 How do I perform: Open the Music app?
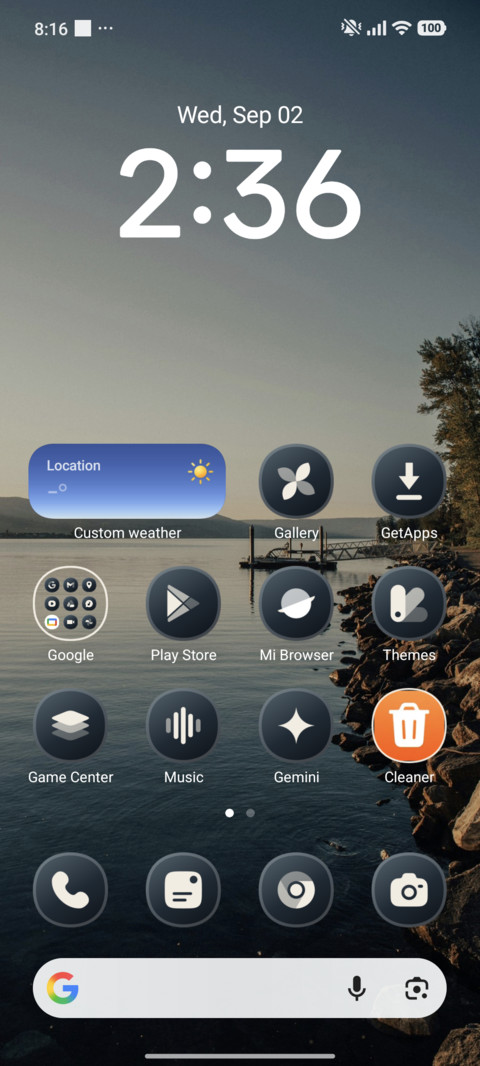[x=184, y=725]
